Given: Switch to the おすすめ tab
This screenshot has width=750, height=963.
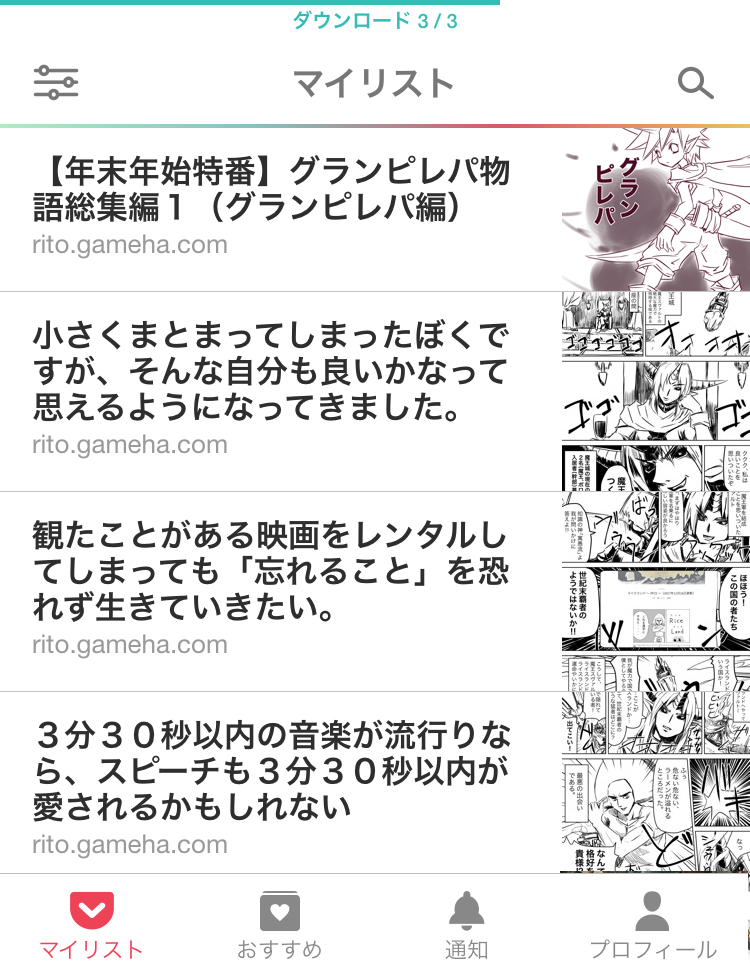Looking at the screenshot, I should pyautogui.click(x=280, y=922).
